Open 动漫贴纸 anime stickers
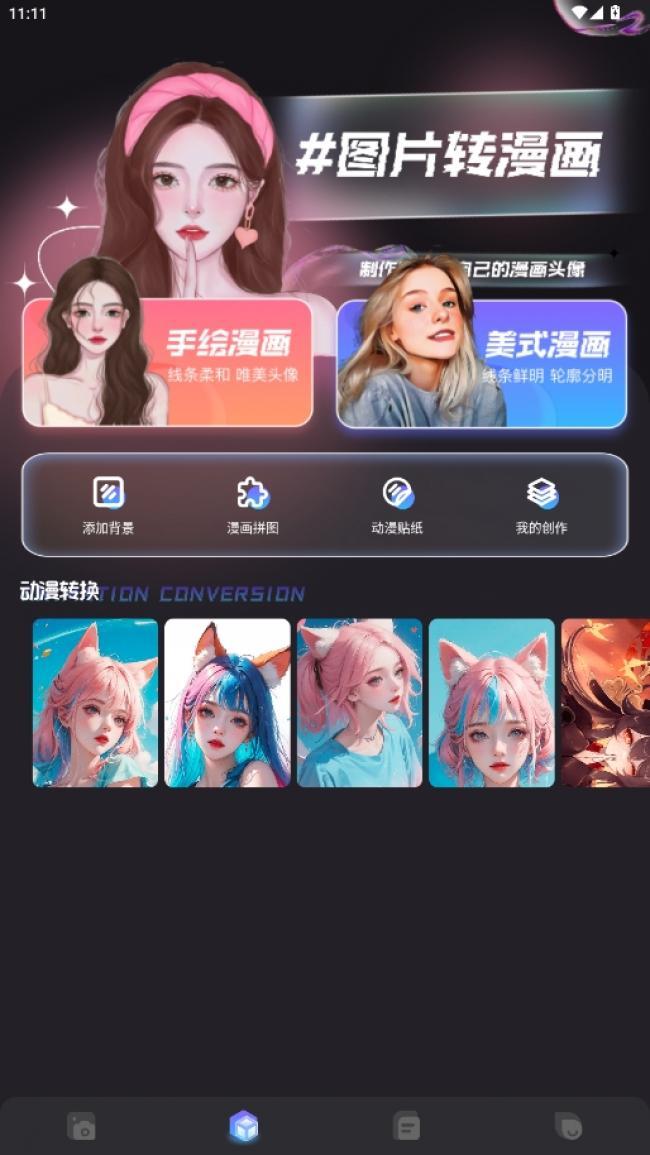Viewport: 650px width, 1155px height. [x=397, y=505]
